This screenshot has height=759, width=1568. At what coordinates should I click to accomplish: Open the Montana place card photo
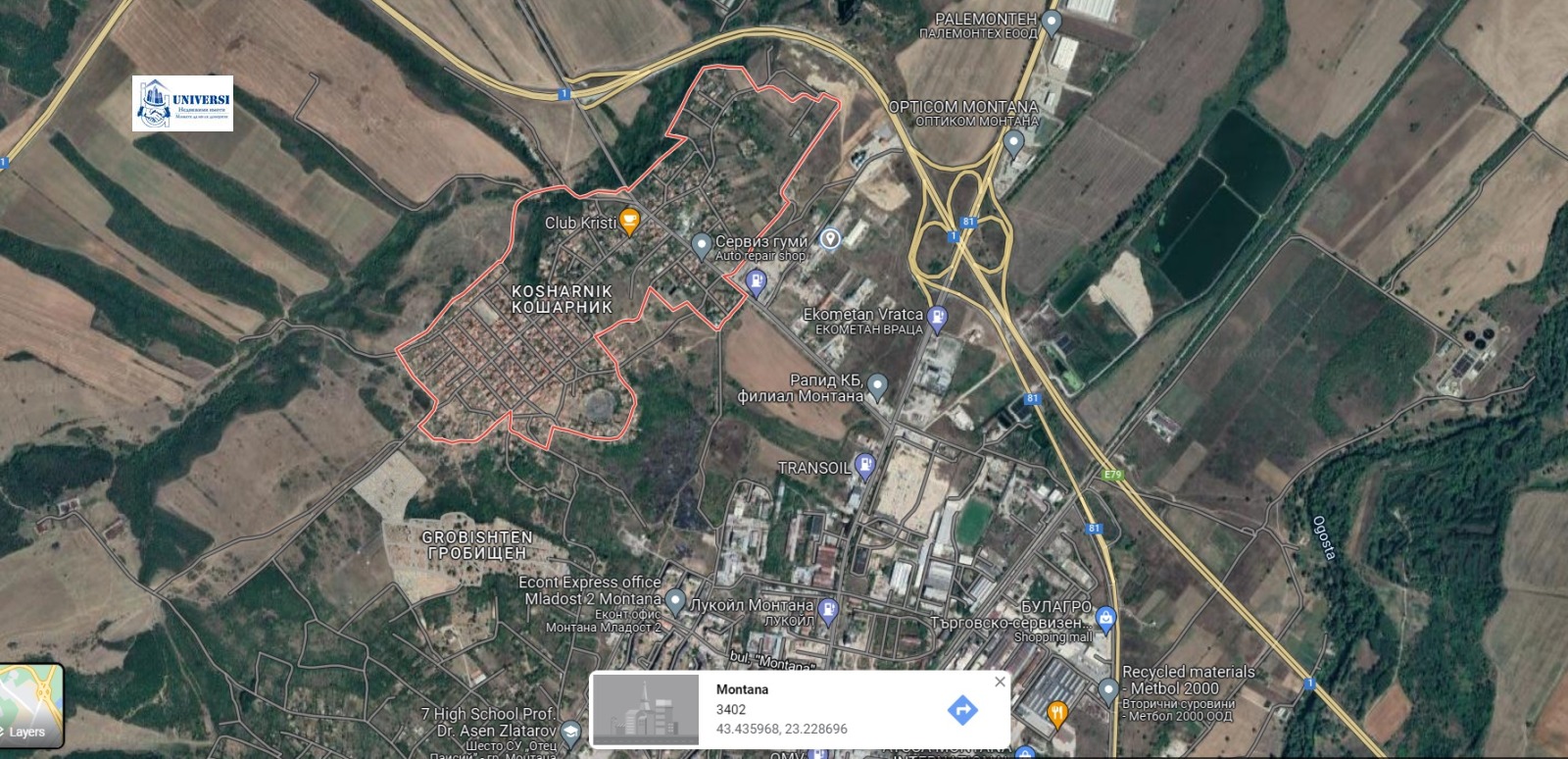(646, 710)
